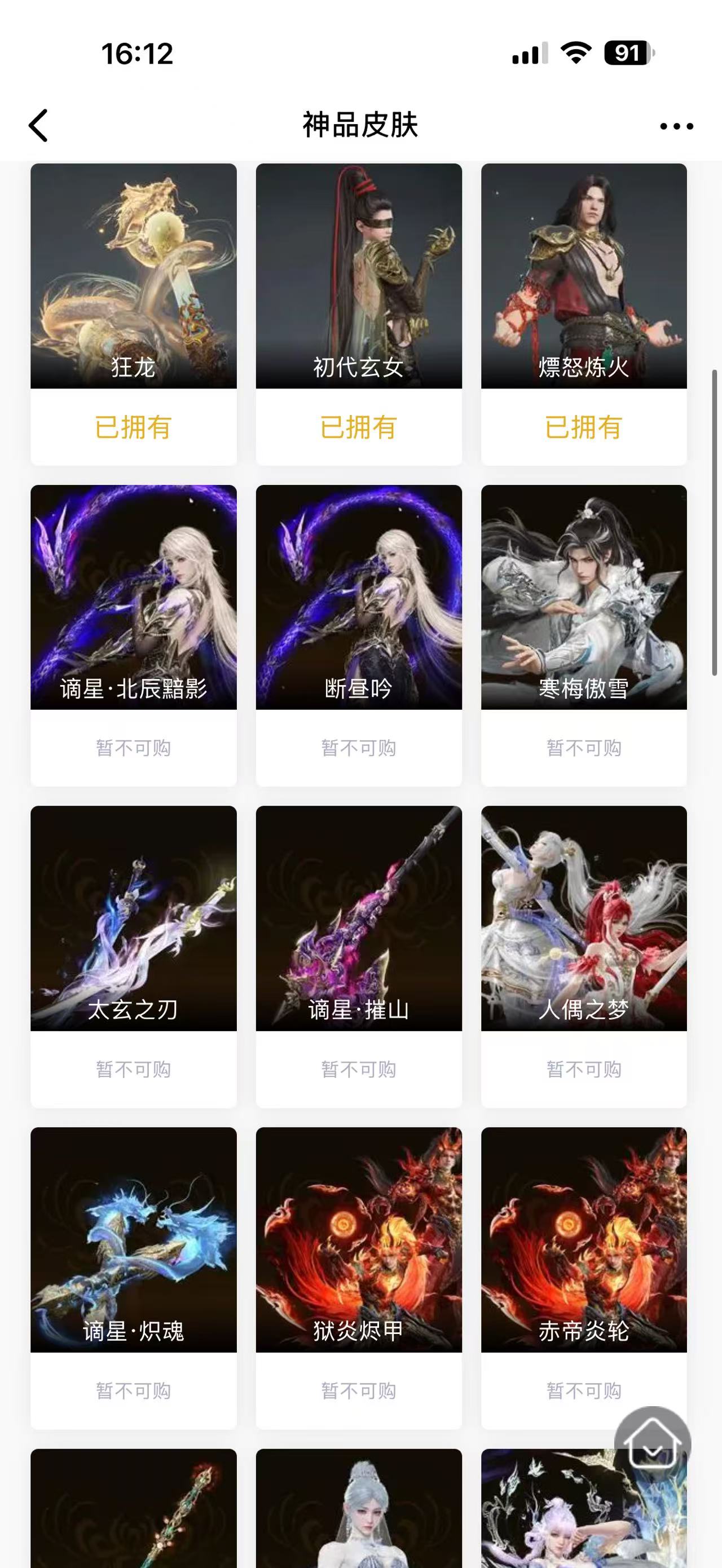Go back from the 神品皮肤 page
Screen dimensions: 722x1568
[38, 126]
